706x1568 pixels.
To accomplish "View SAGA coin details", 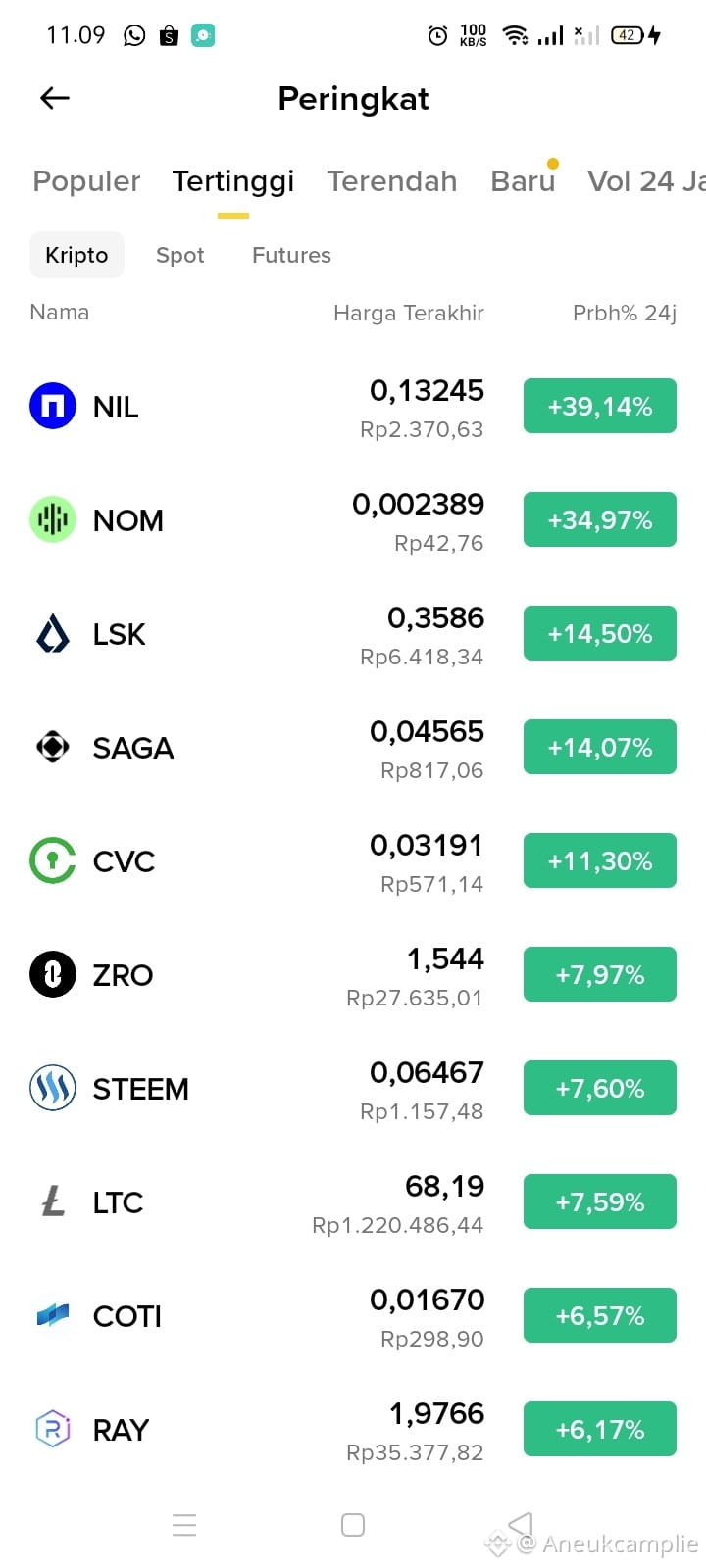I will pos(353,748).
